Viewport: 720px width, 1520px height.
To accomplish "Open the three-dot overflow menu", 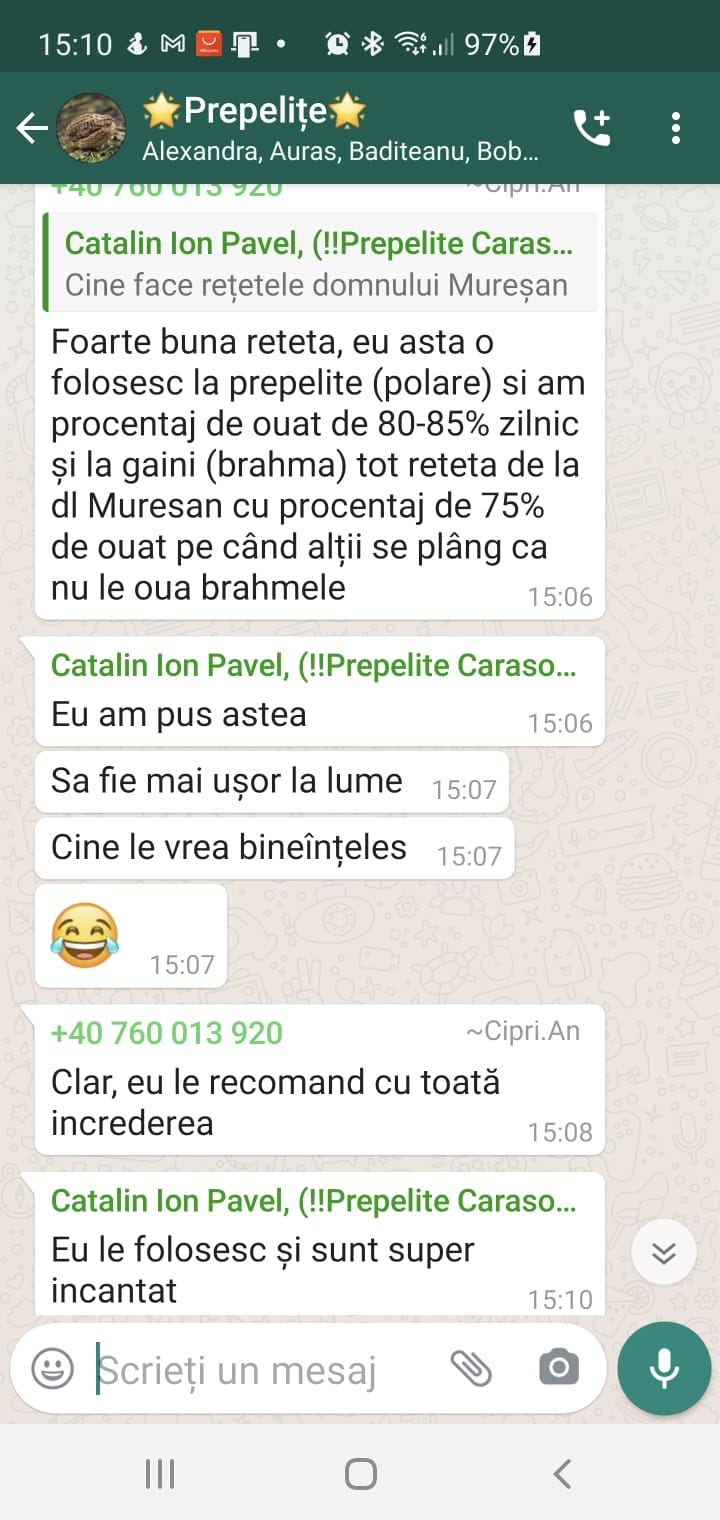I will click(676, 128).
